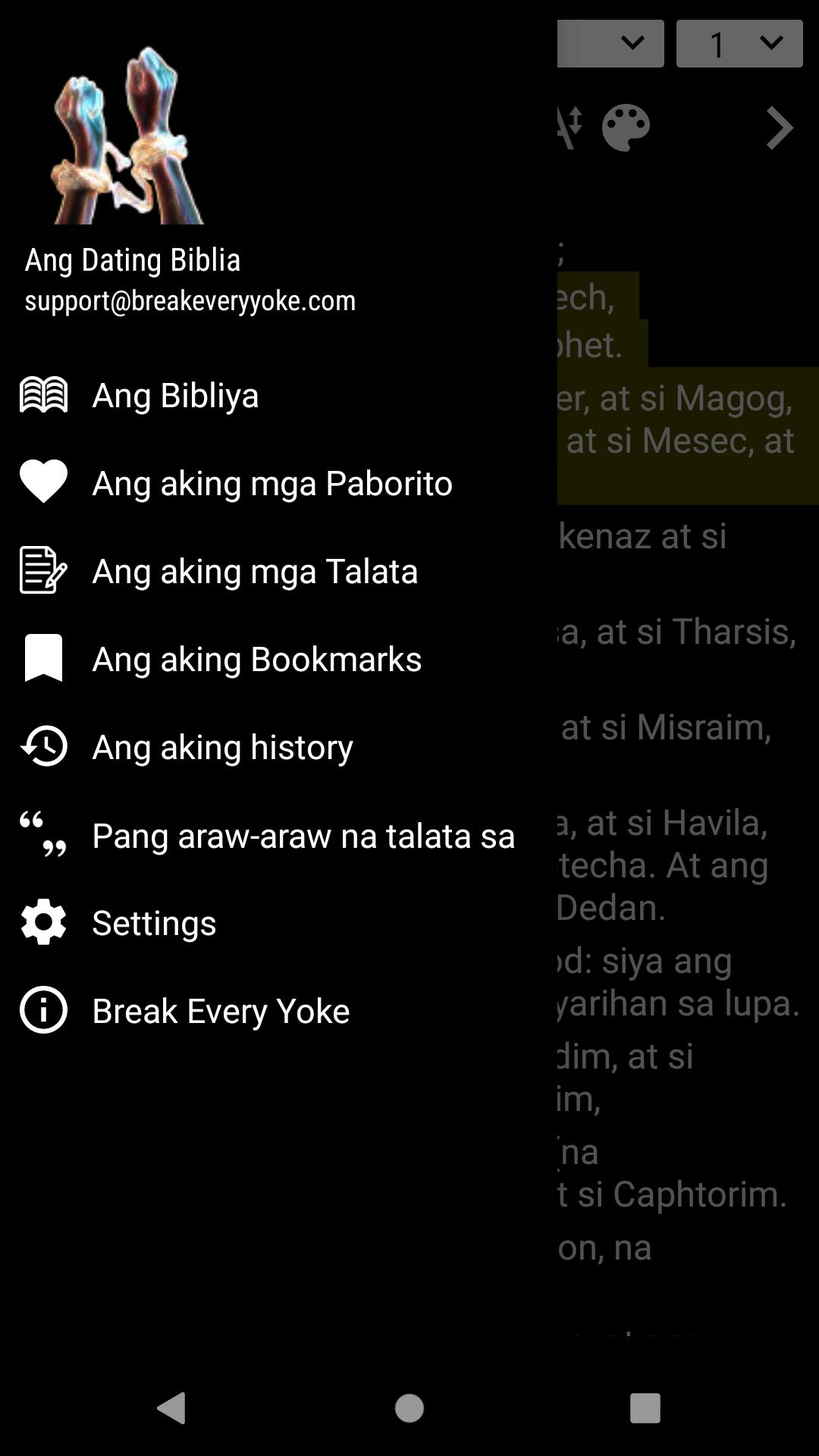819x1456 pixels.
Task: Open Ang Bibliya from the drawer
Action: pos(176,395)
